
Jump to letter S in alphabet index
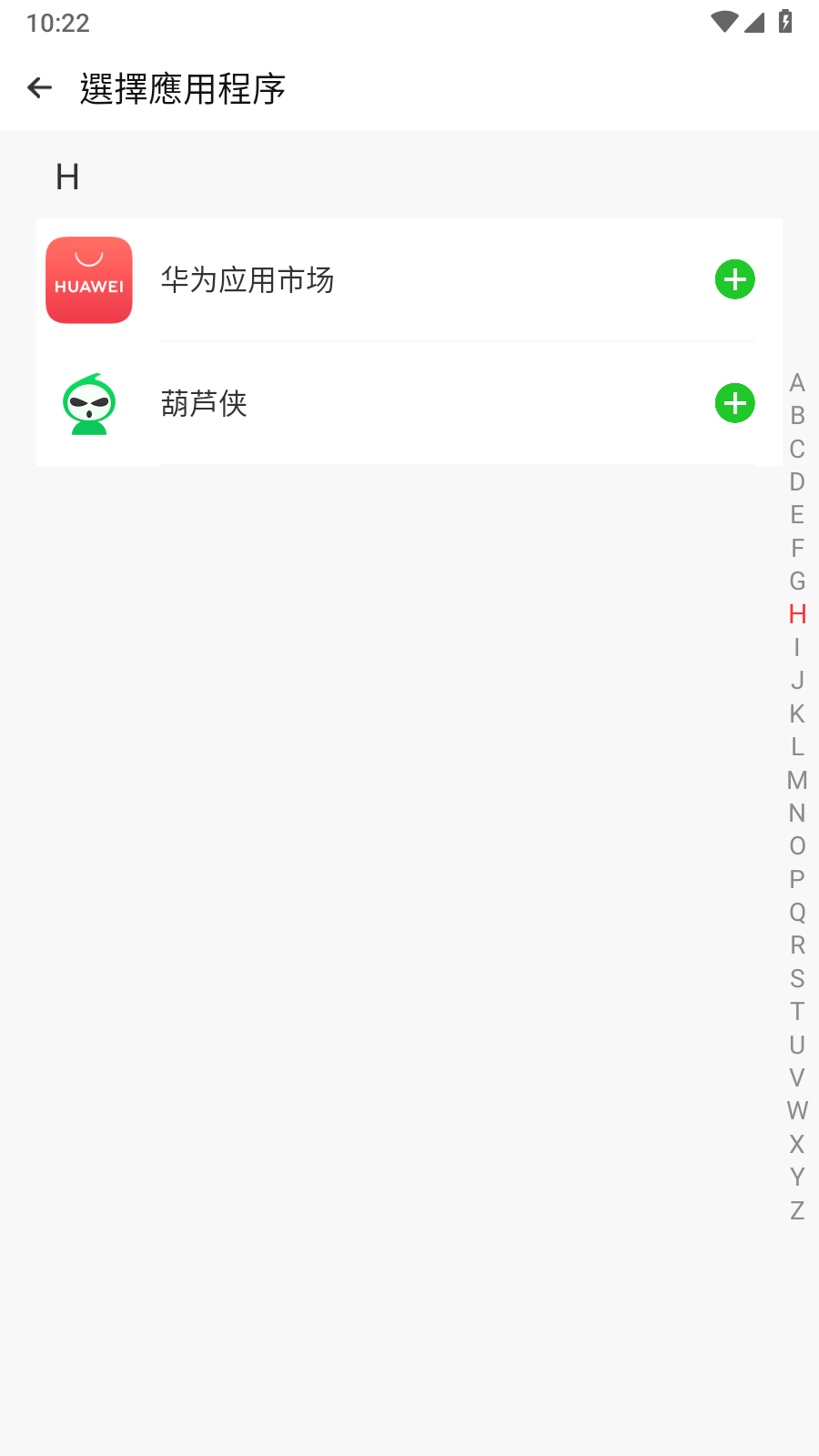[797, 979]
